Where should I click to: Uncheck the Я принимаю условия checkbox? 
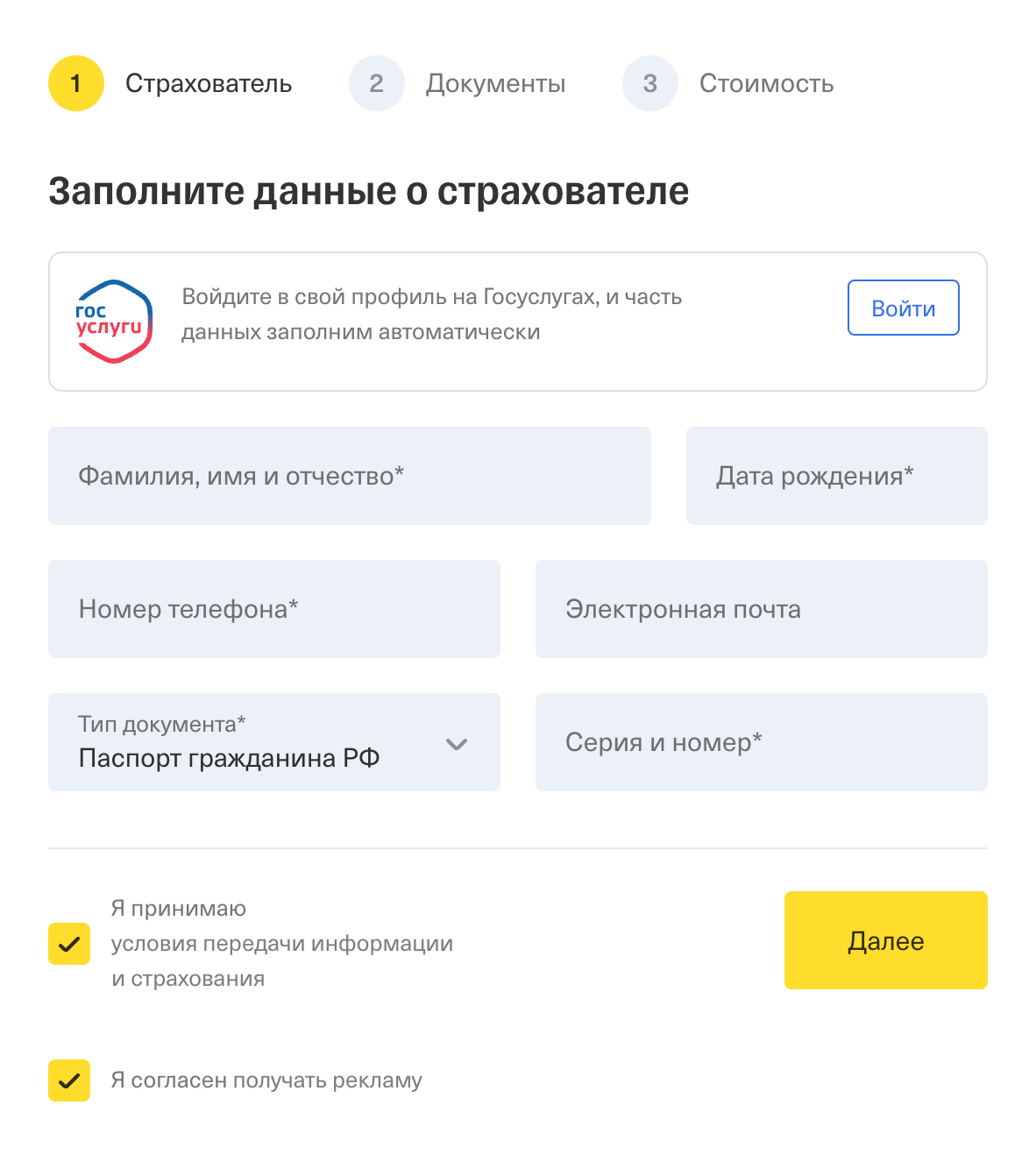click(69, 944)
